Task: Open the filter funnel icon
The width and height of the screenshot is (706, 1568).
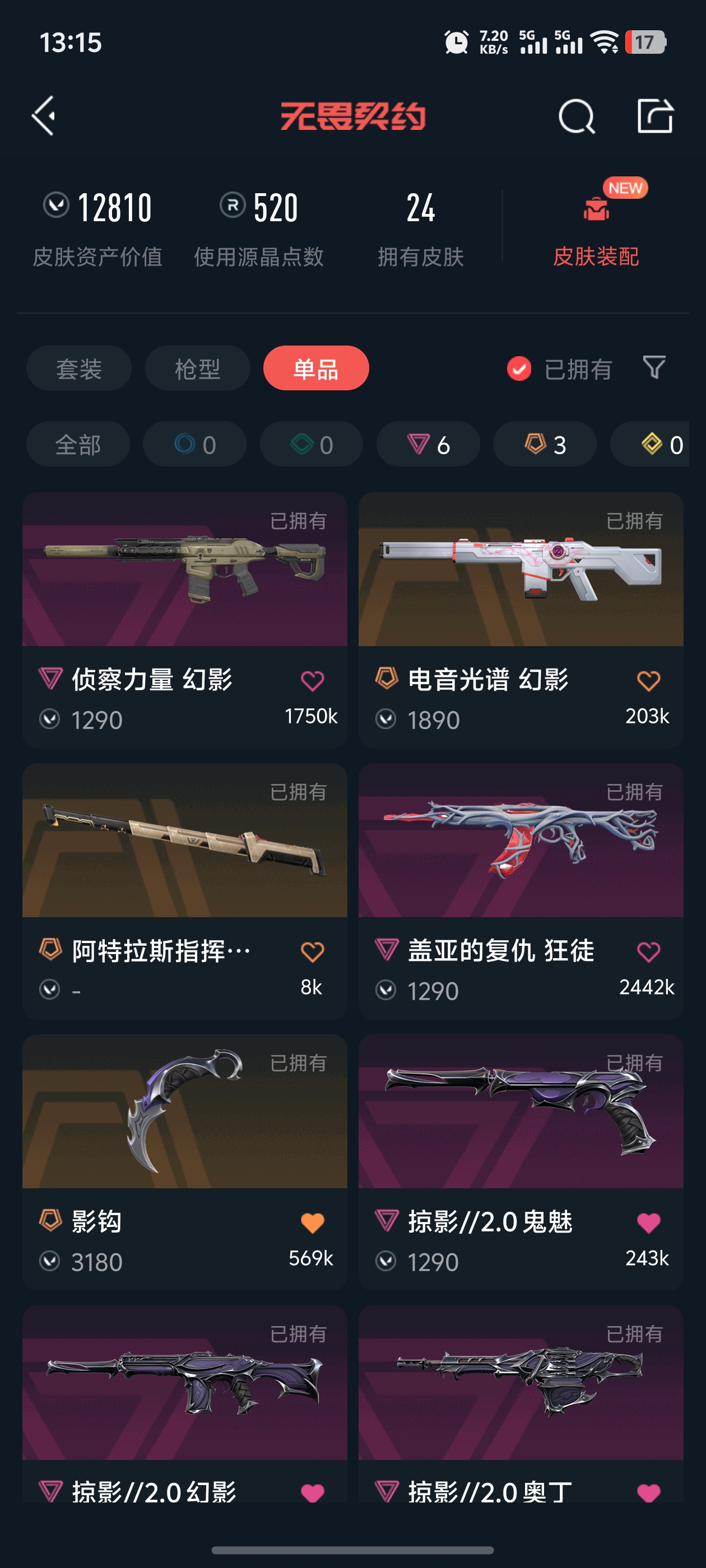Action: point(653,367)
